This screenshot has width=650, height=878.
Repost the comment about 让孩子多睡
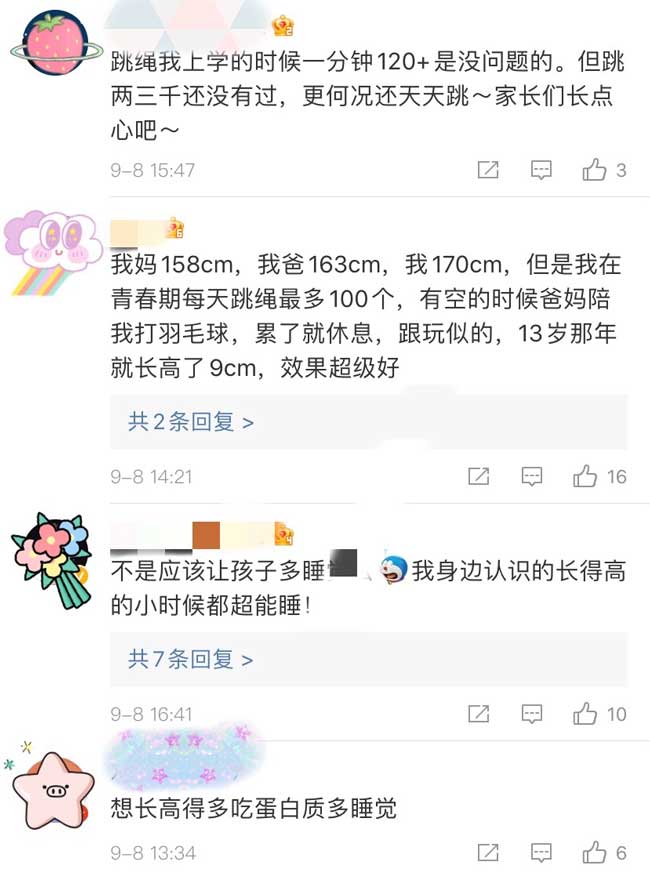(x=479, y=714)
